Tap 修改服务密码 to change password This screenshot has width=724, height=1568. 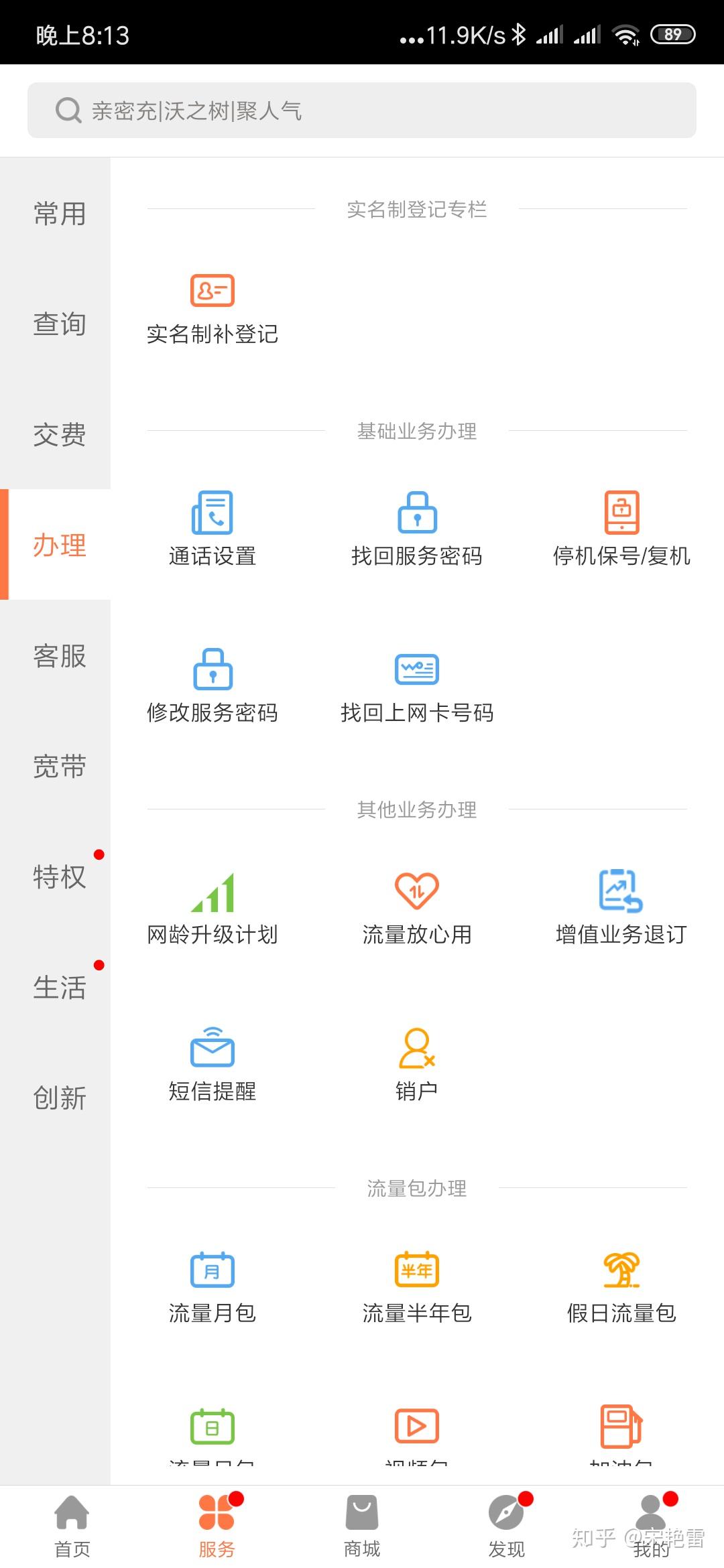(213, 686)
